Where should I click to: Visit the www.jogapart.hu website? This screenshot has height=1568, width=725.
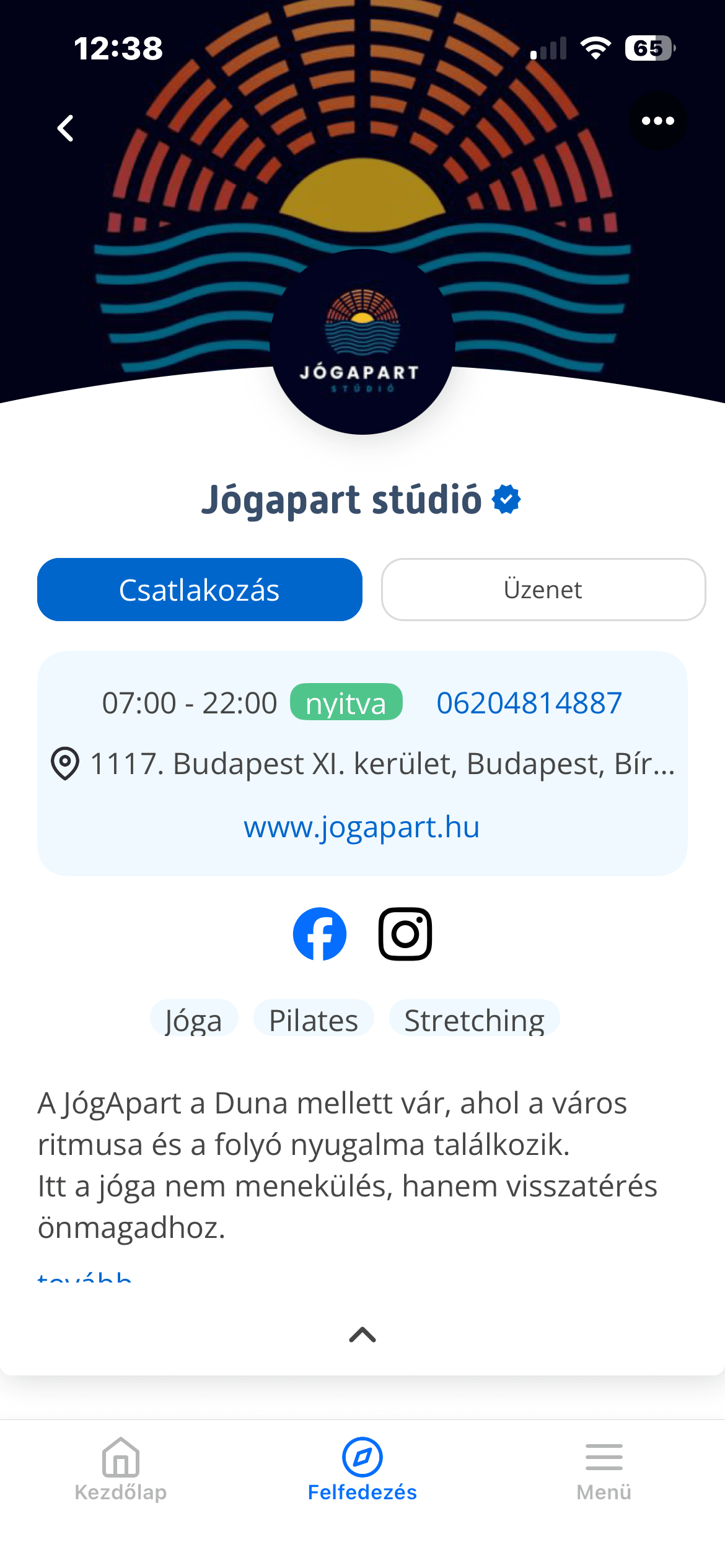tap(362, 827)
